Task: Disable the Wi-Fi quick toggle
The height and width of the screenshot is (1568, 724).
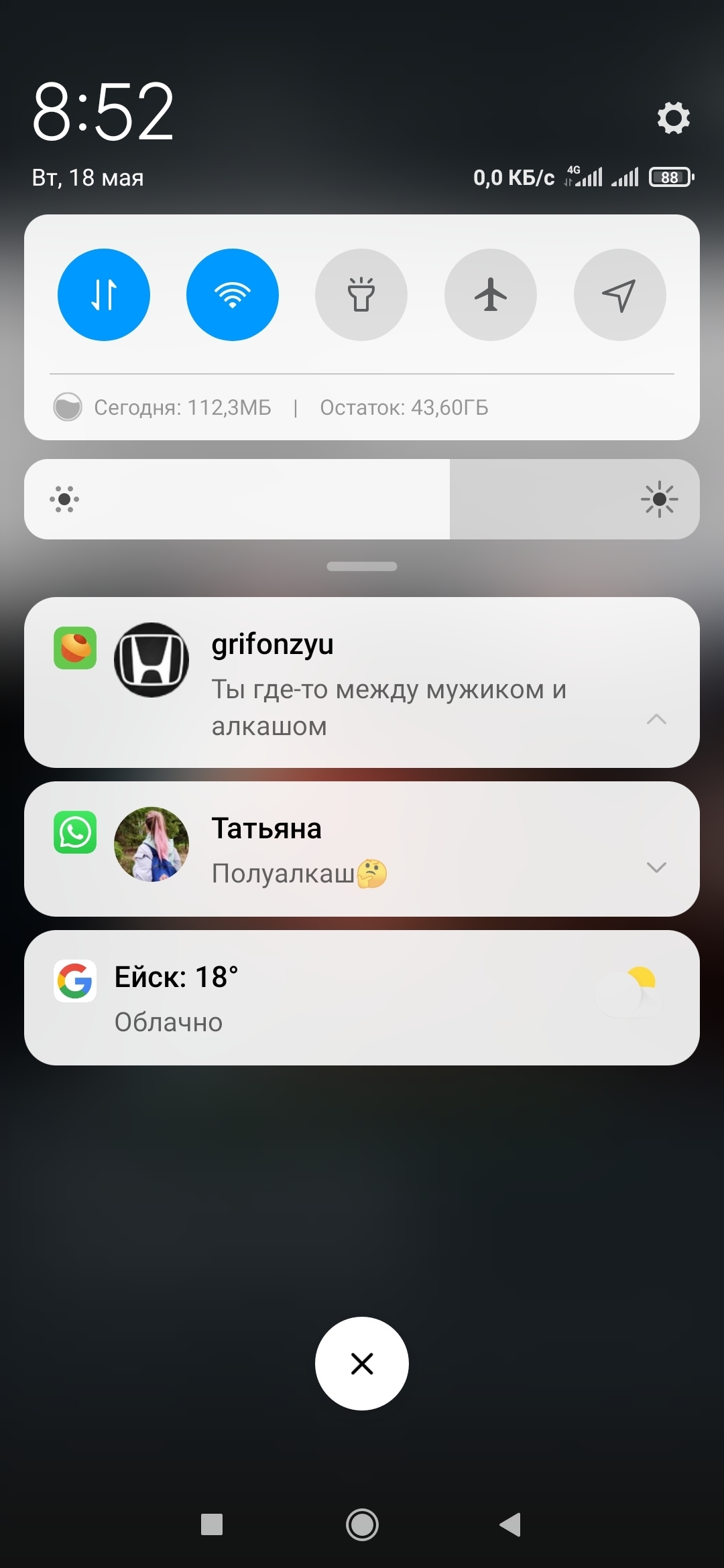Action: [233, 295]
